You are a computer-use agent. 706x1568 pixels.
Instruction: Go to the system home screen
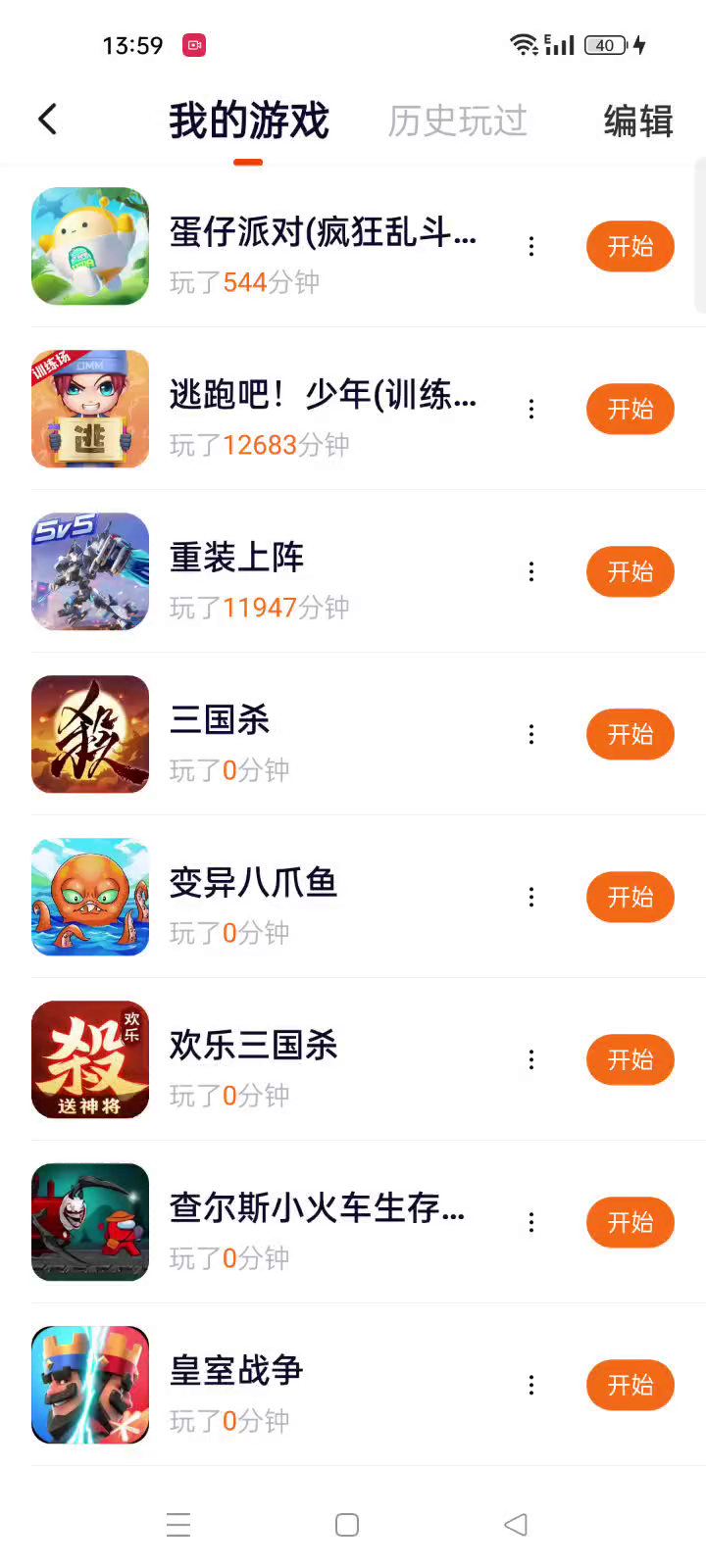[347, 1525]
